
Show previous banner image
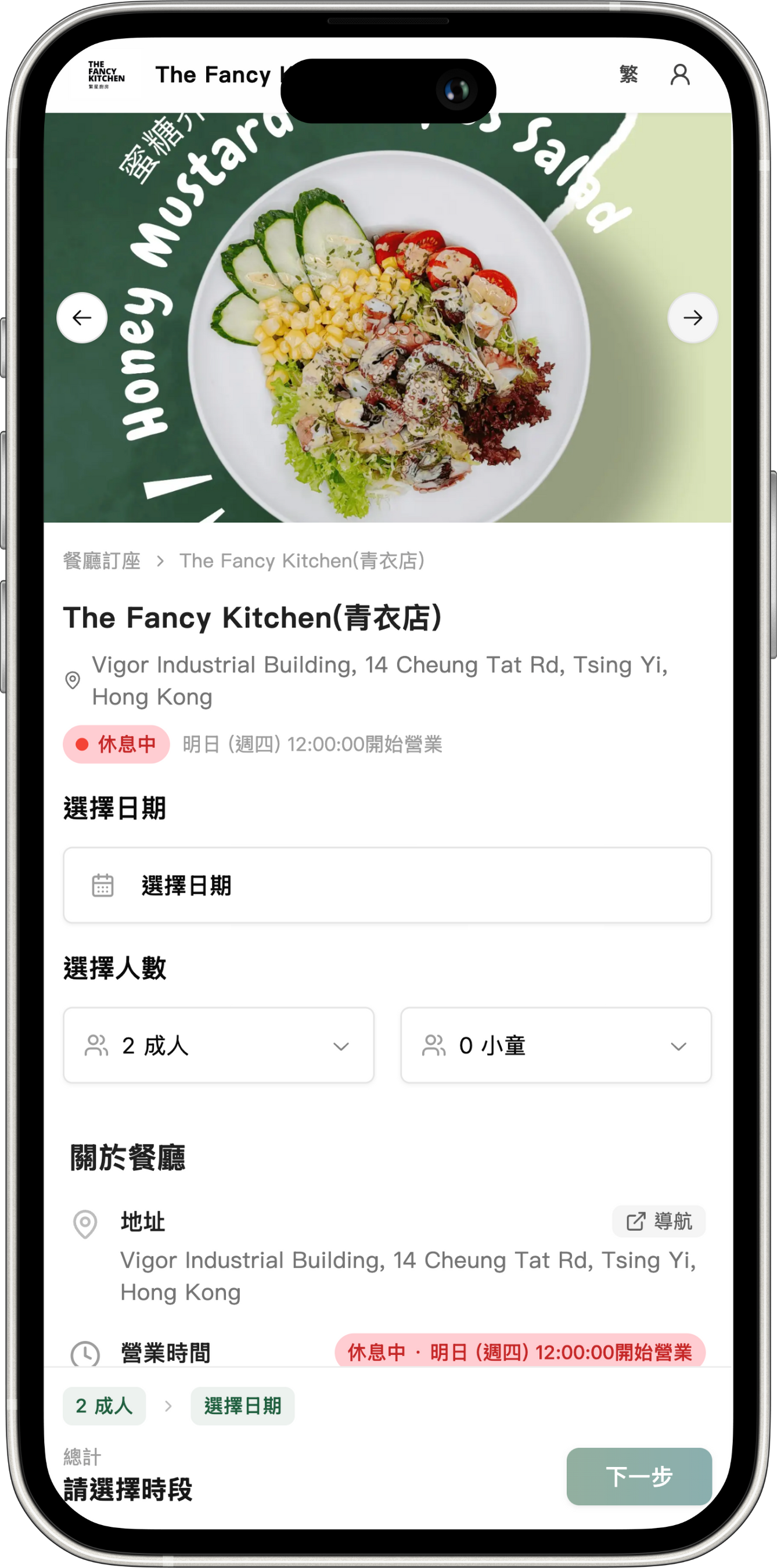point(82,318)
